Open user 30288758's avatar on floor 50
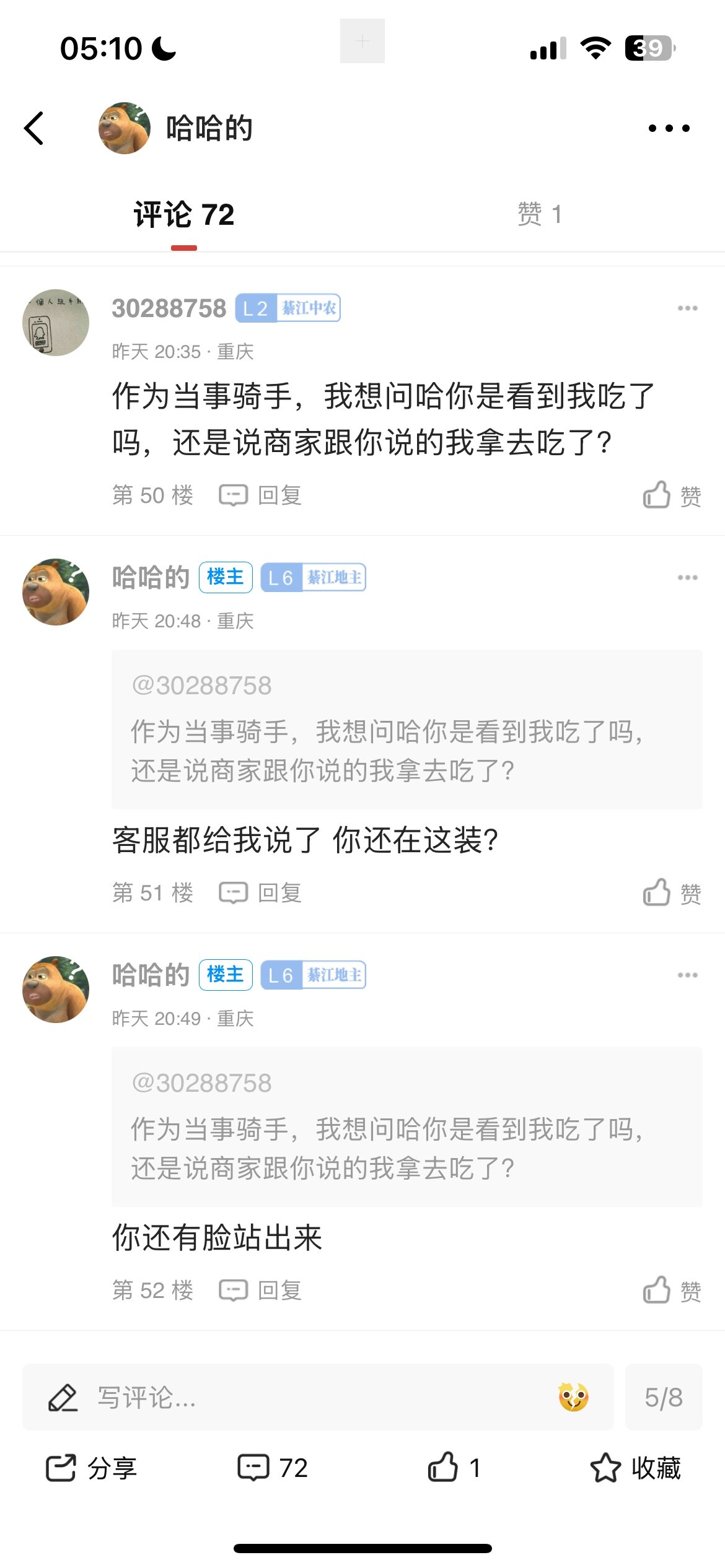This screenshot has width=725, height=1568. coord(56,323)
